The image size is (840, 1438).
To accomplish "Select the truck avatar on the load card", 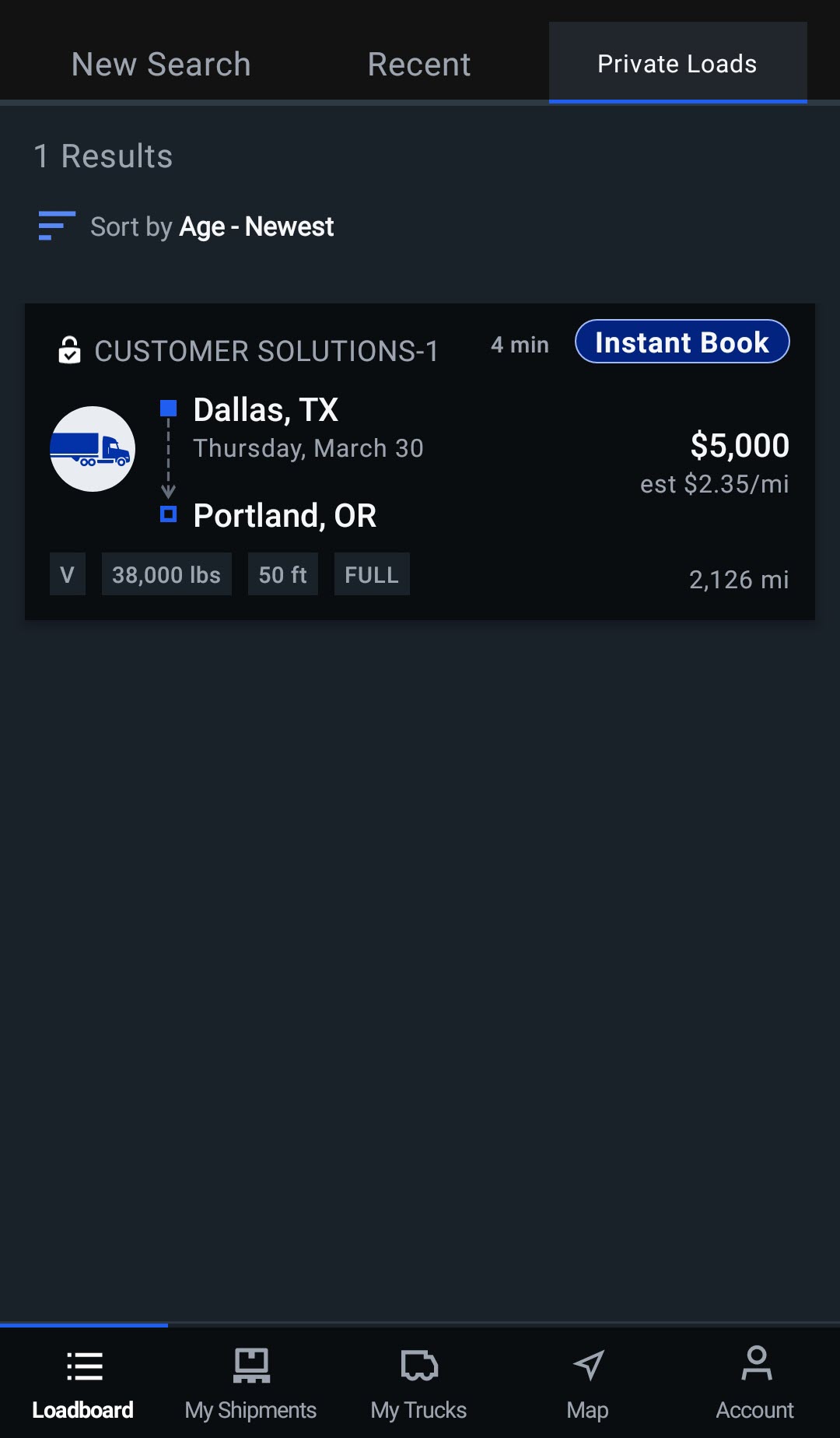I will 93,448.
